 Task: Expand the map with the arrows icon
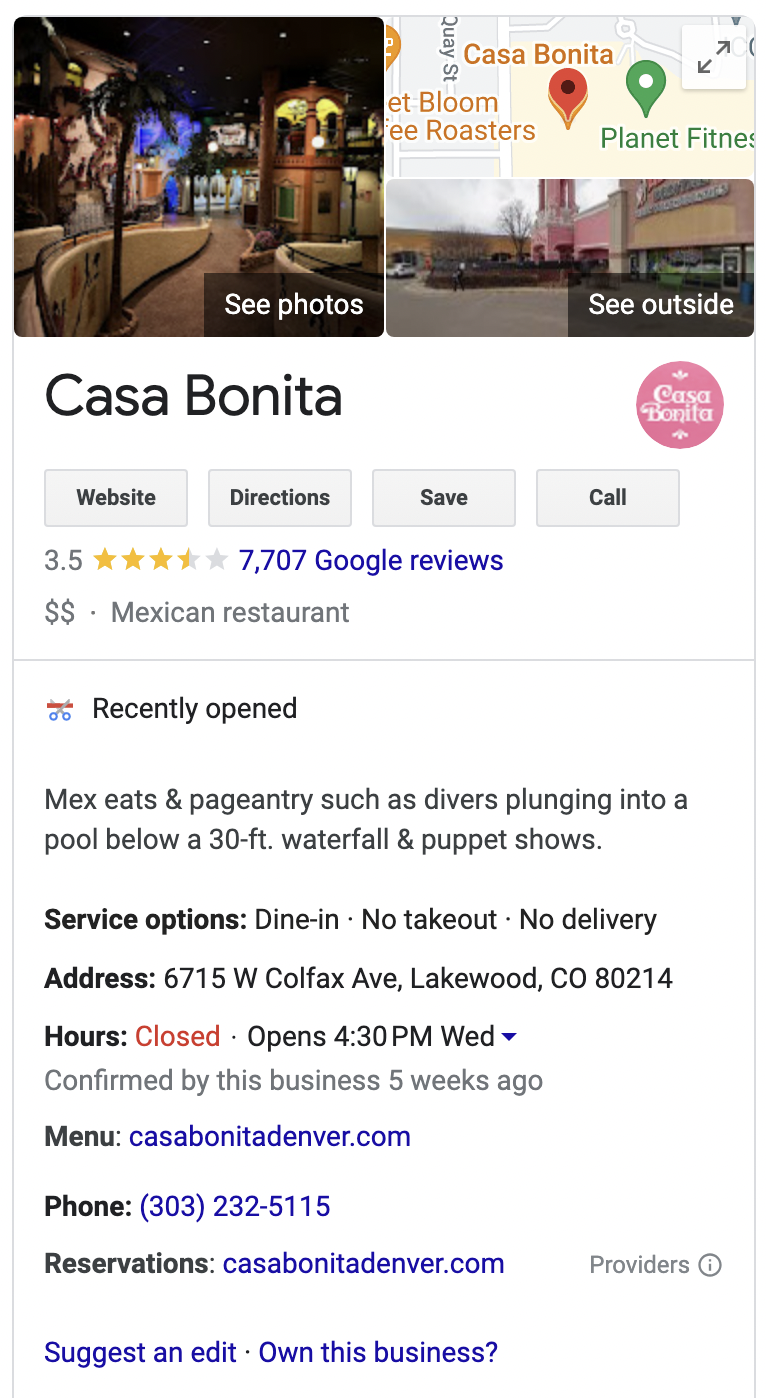[x=713, y=57]
